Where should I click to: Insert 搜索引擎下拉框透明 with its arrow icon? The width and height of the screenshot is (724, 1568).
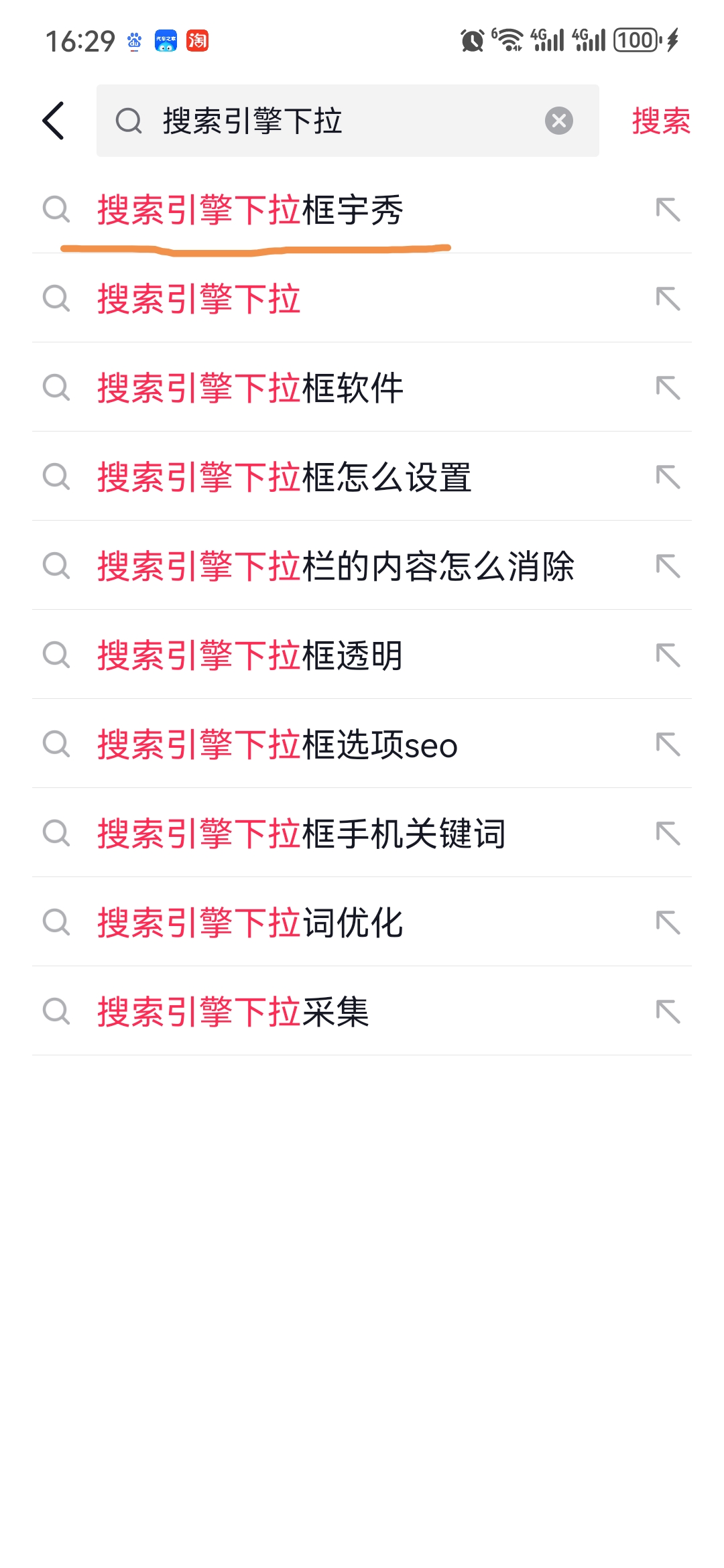point(668,655)
